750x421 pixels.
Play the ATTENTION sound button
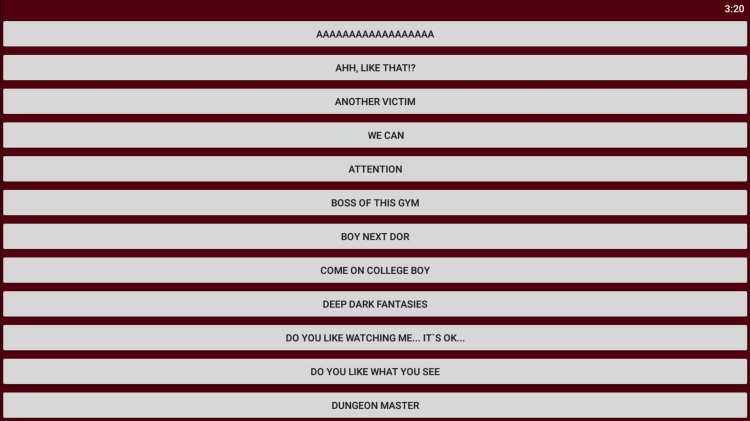click(375, 169)
